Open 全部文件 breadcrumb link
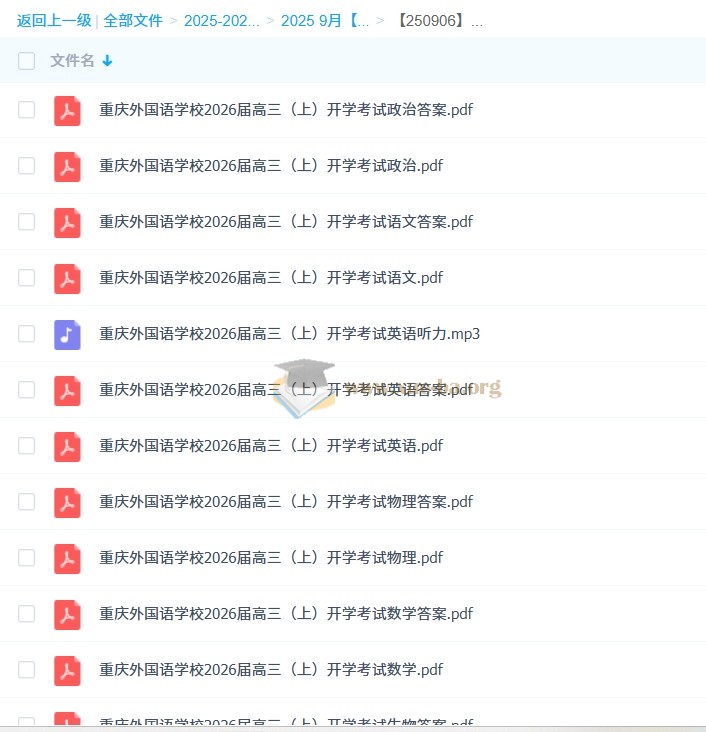 click(133, 21)
